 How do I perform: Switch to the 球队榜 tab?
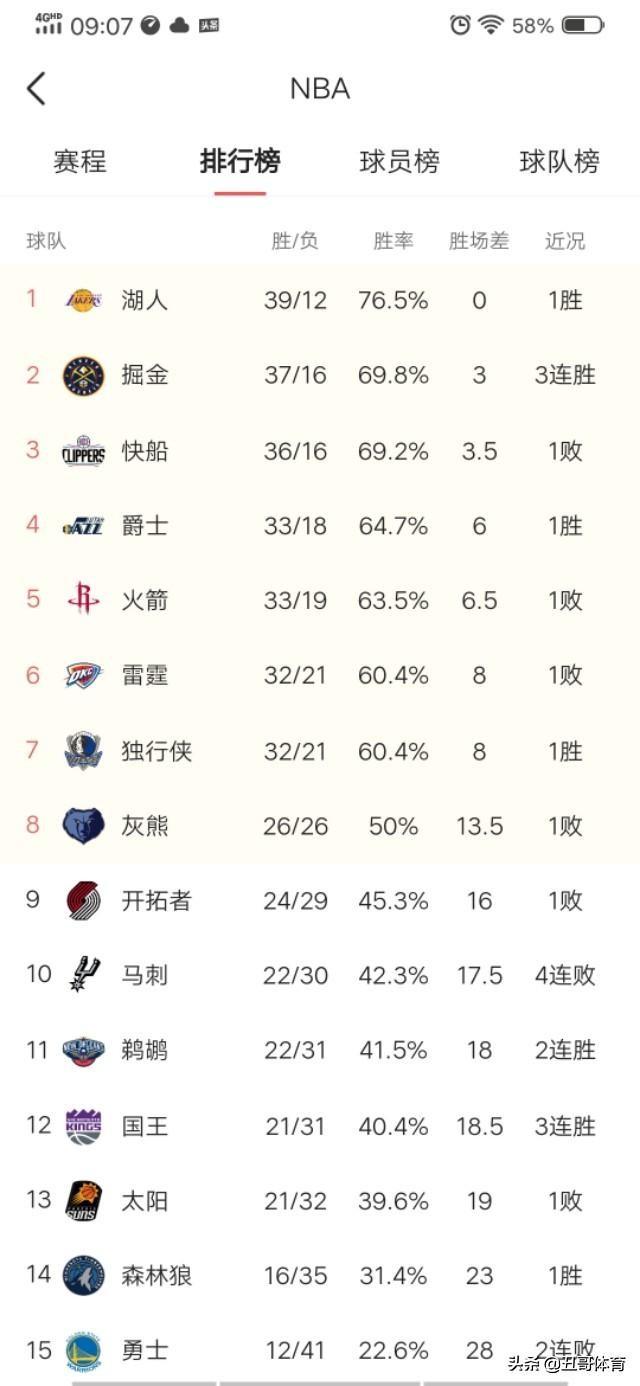point(559,162)
